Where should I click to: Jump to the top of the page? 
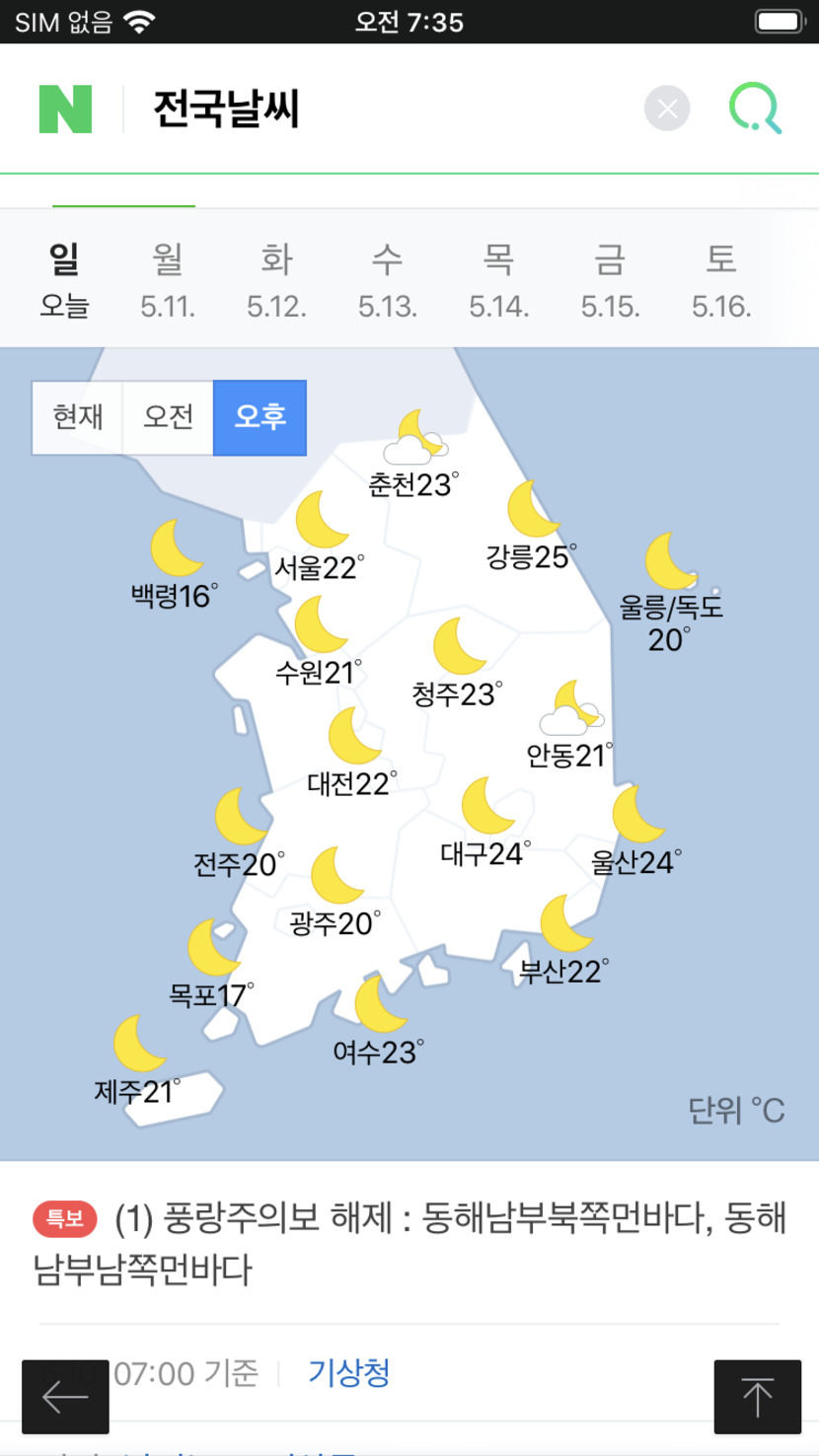pos(758,1397)
